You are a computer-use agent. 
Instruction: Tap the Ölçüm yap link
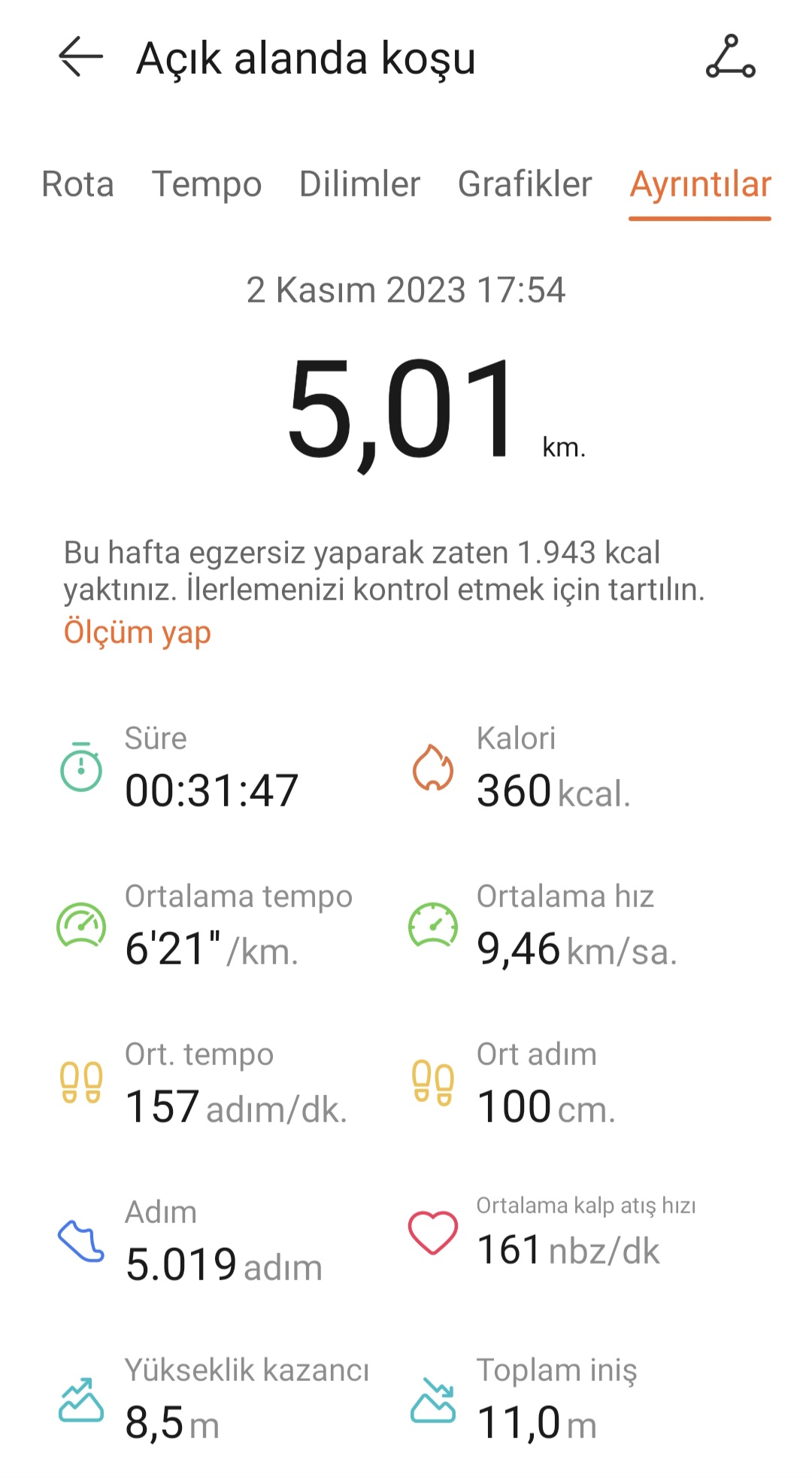click(x=137, y=632)
